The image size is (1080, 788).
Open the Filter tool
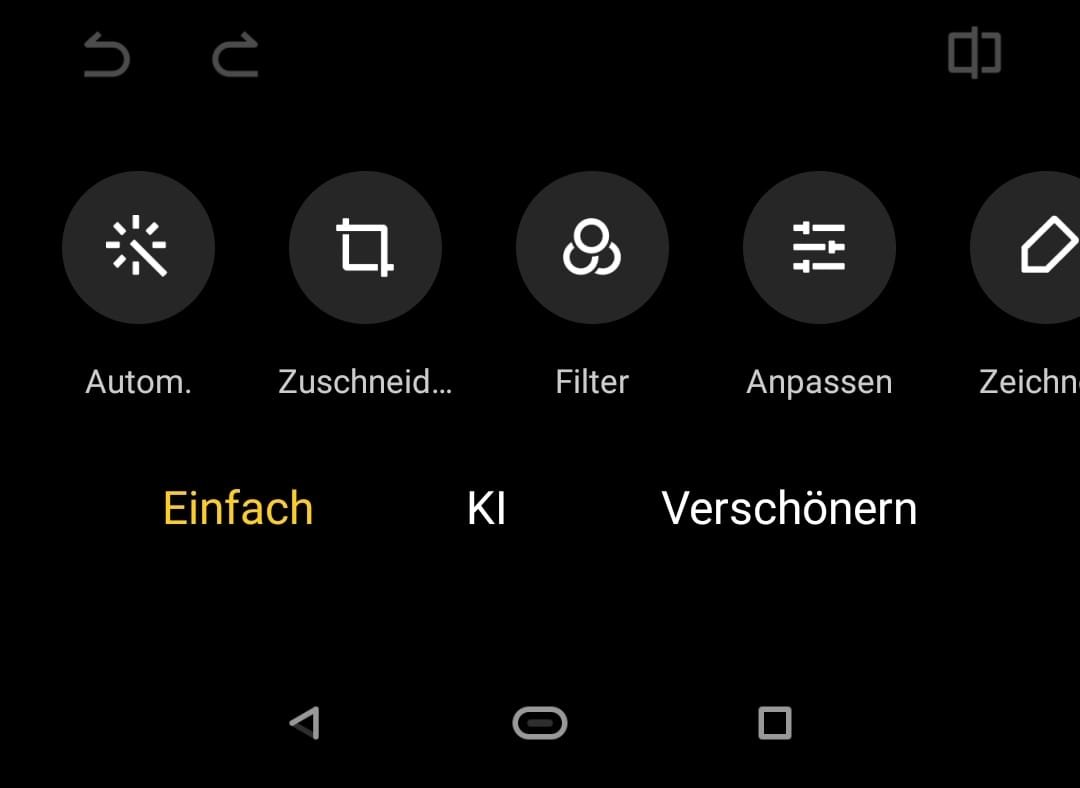tap(592, 247)
